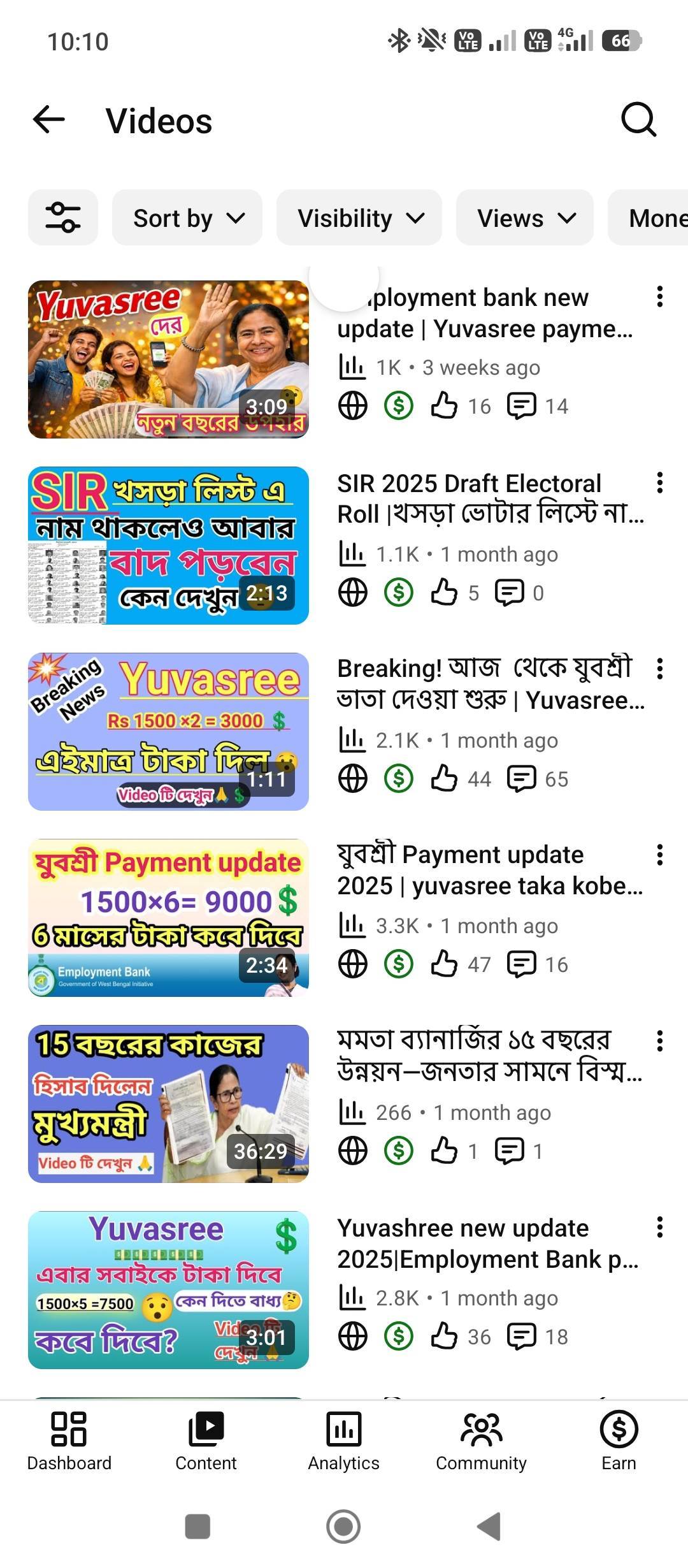Open options menu for Employment bank new update video

pyautogui.click(x=660, y=296)
